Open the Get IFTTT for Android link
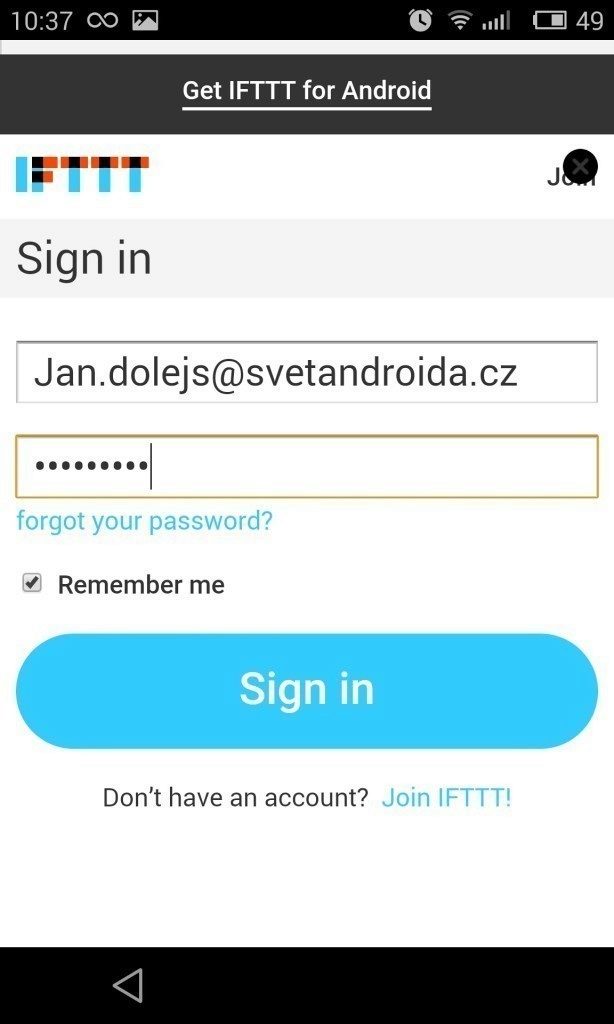This screenshot has height=1024, width=614. [x=306, y=91]
